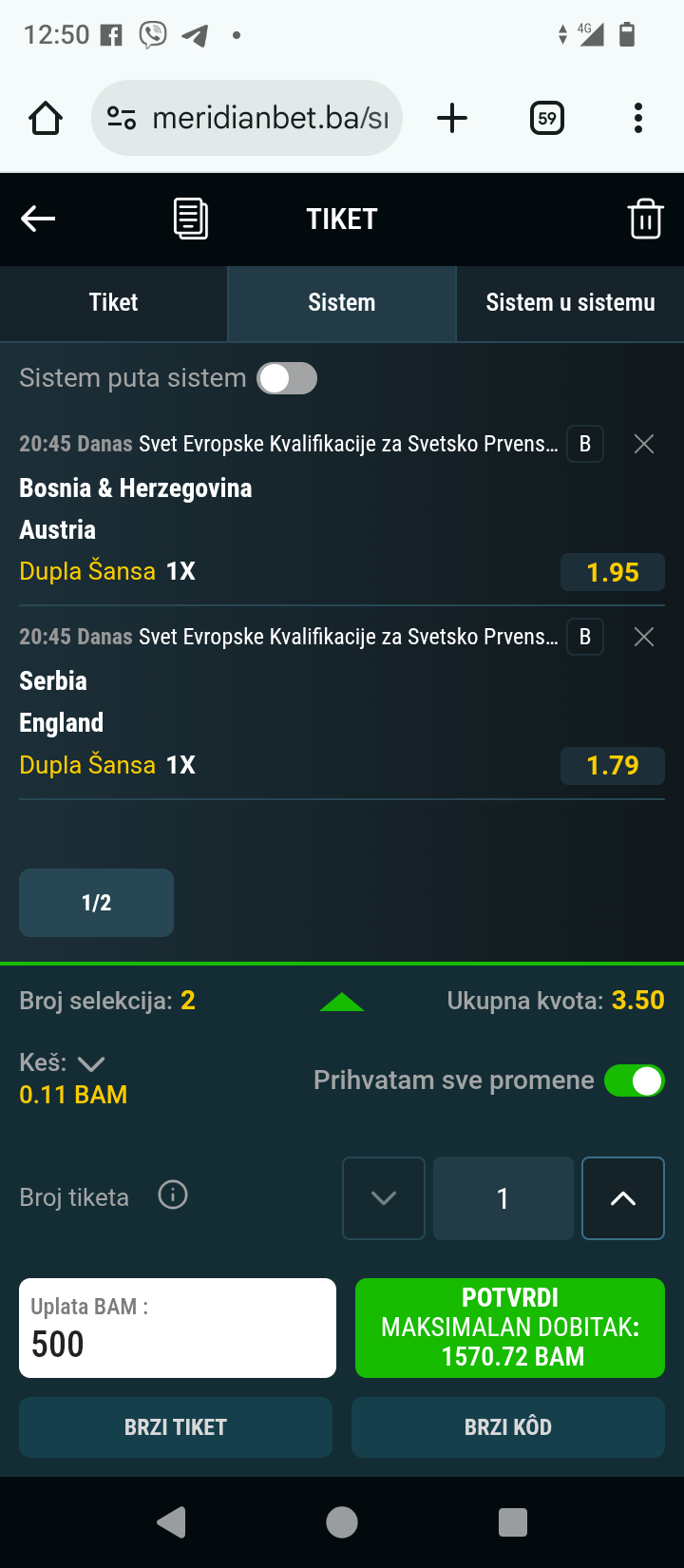The image size is (684, 1568).
Task: Collapse the ticket panel with green arrow
Action: 342,1002
